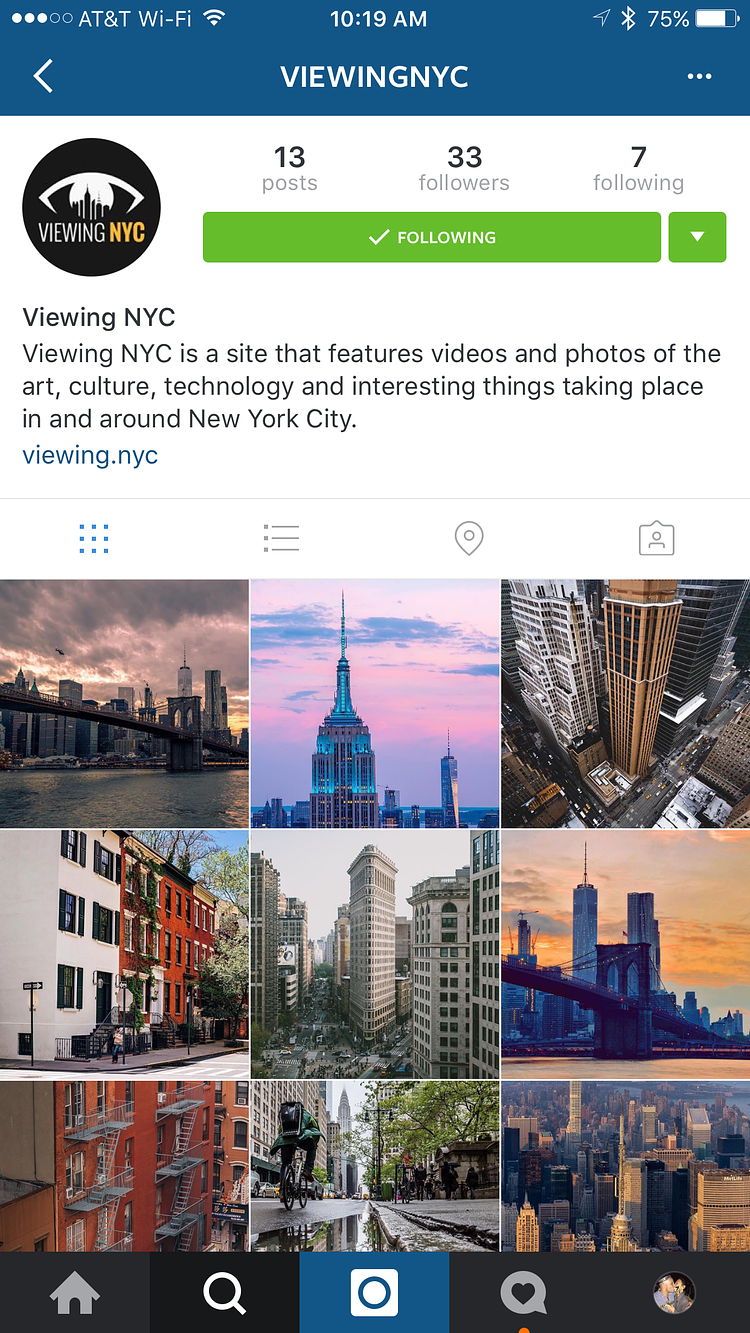Go back using the arrow
Image resolution: width=750 pixels, height=1333 pixels.
point(43,76)
